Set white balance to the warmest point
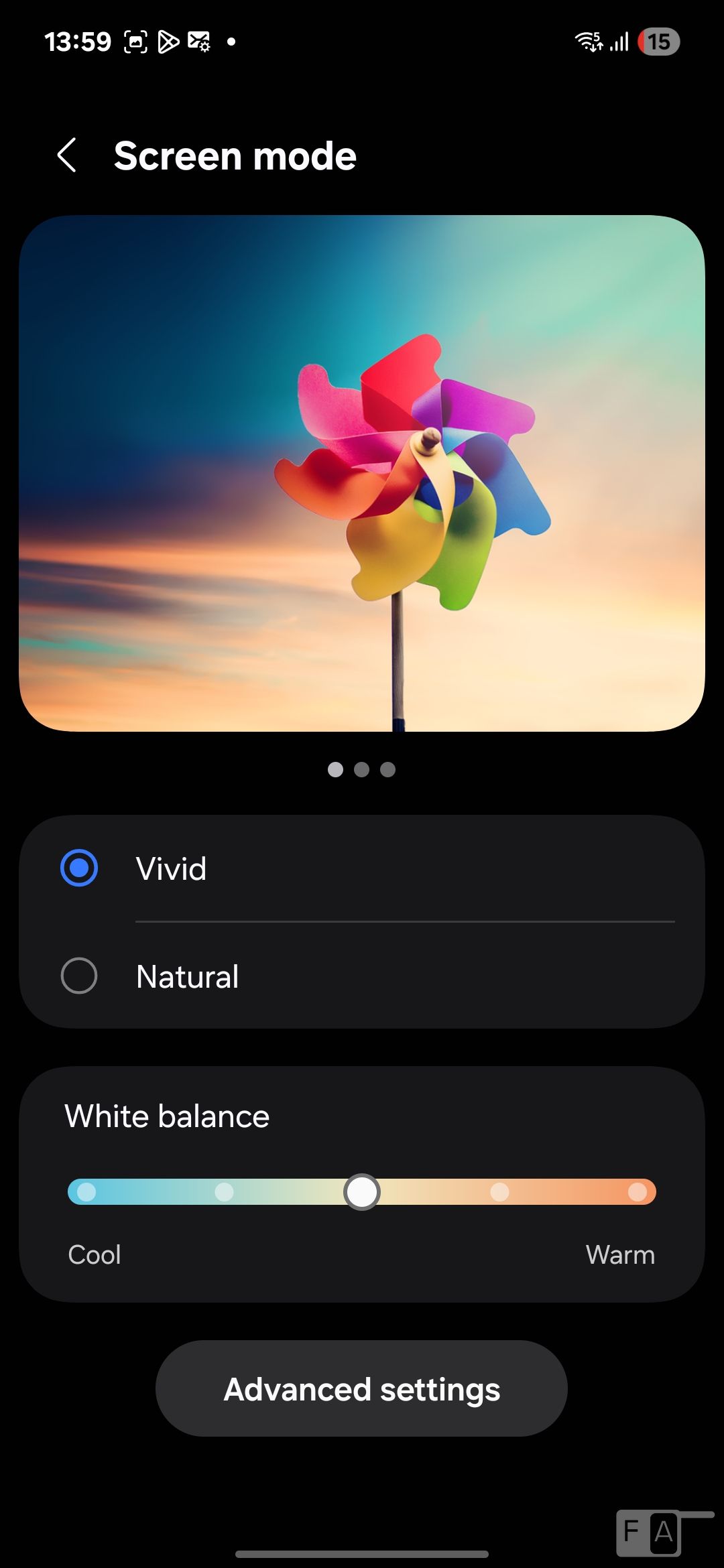Viewport: 724px width, 1568px height. pos(637,1192)
